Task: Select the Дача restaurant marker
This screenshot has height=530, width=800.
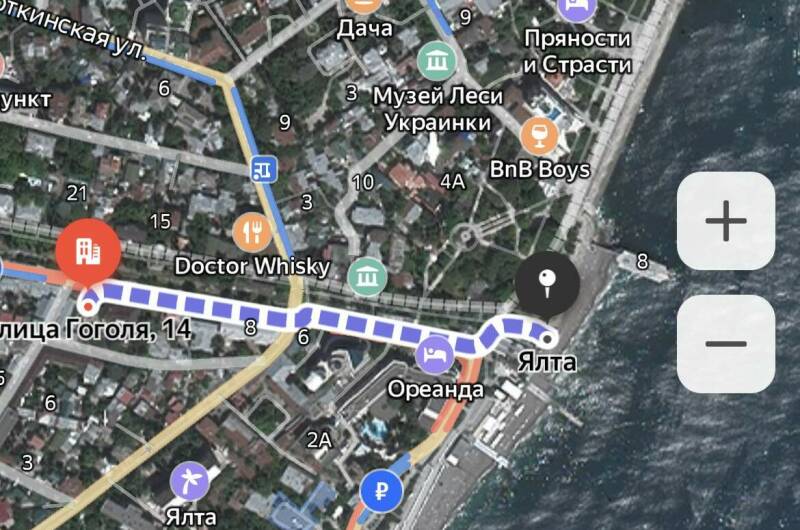Action: pyautogui.click(x=364, y=5)
